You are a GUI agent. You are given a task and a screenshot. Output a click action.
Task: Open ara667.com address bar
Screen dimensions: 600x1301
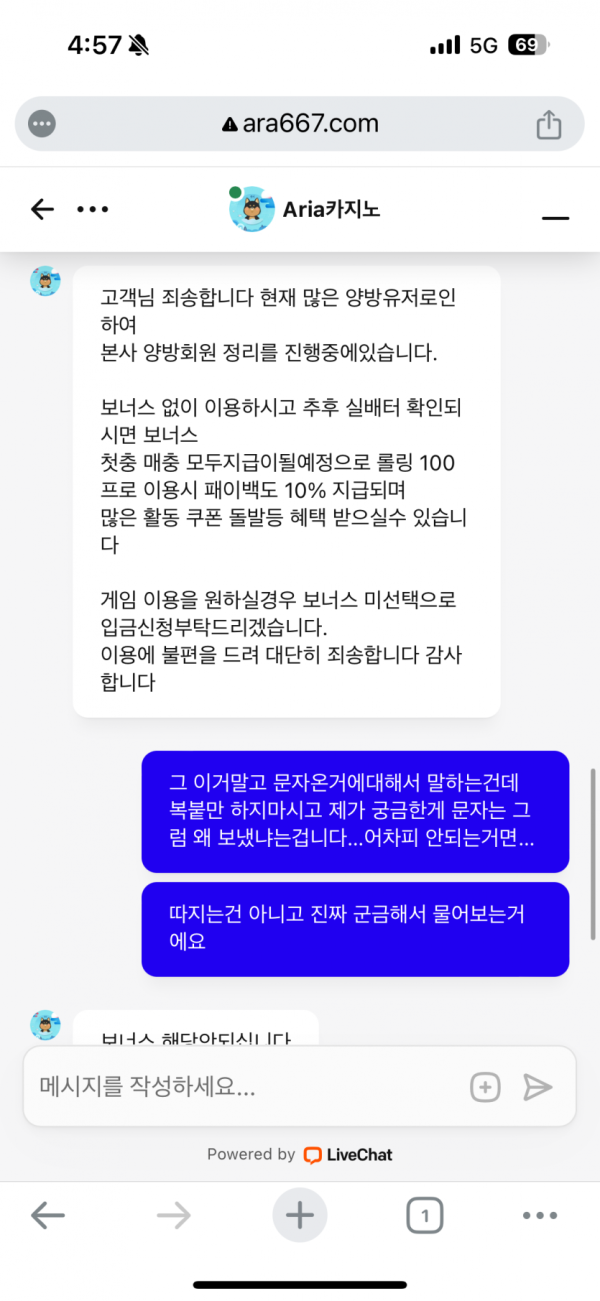[x=300, y=124]
